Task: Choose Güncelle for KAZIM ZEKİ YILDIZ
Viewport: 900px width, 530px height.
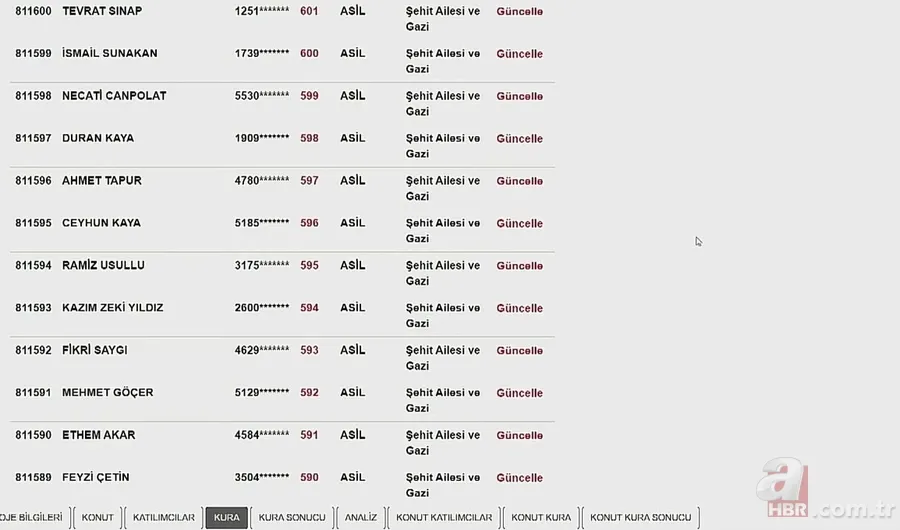Action: (519, 309)
